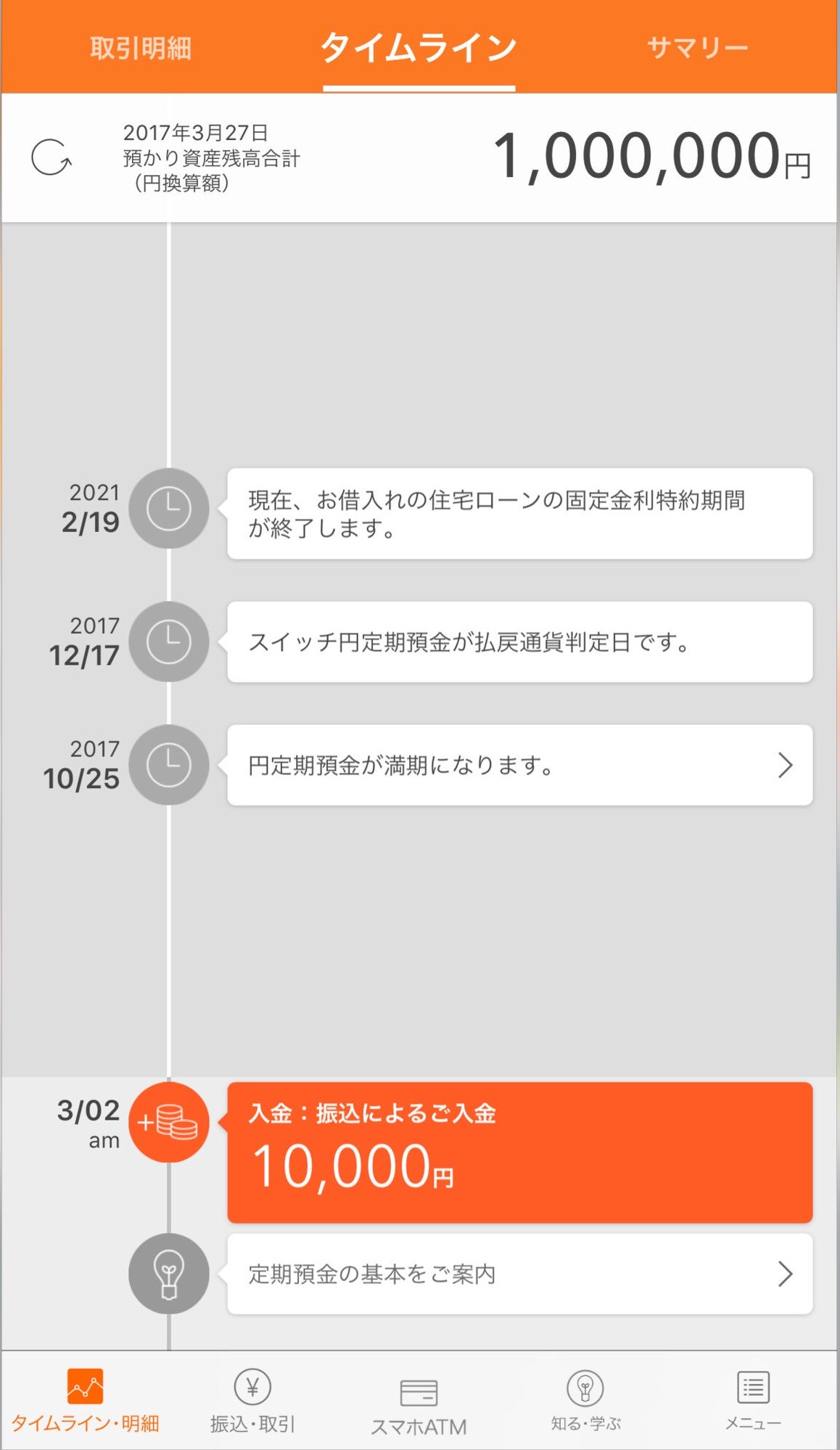Switch to the サマリー tab
840x1450 pixels.
click(697, 48)
